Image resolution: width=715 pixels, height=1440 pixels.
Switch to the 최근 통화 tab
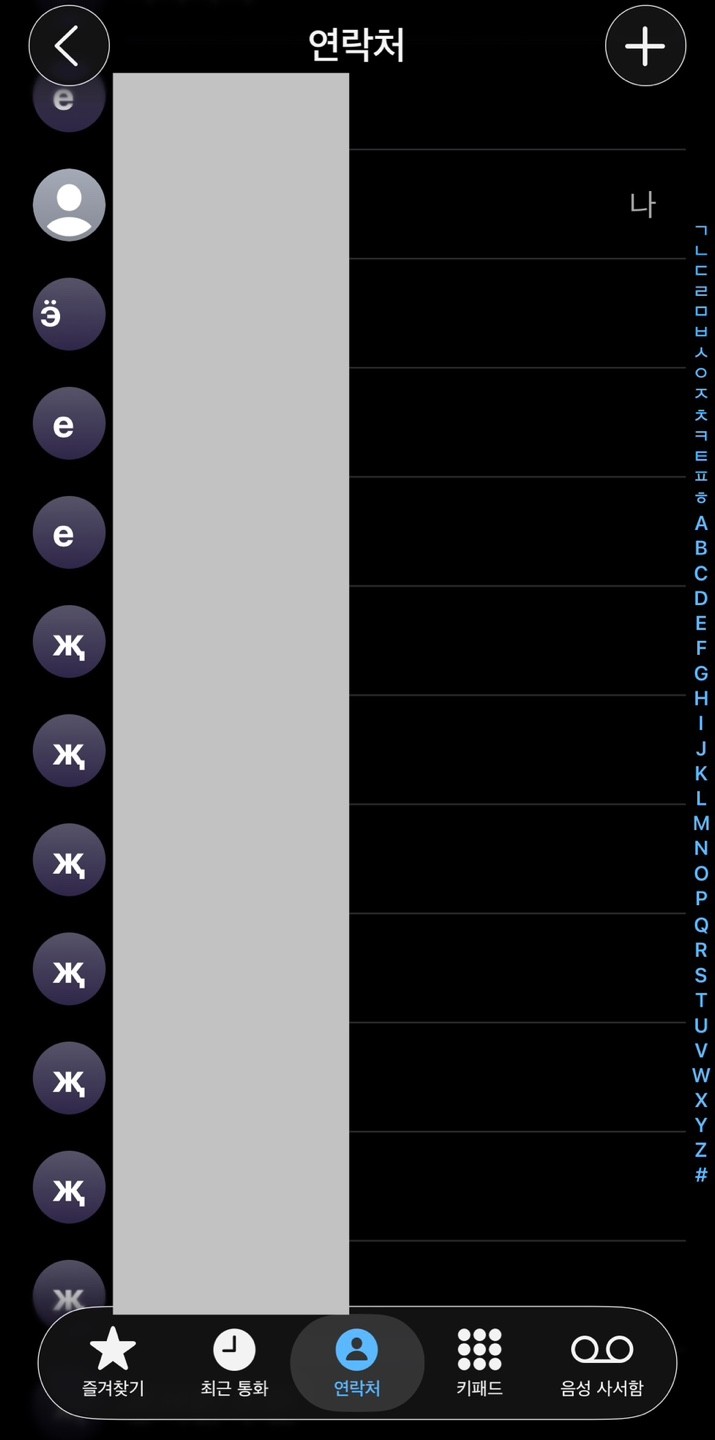(234, 1362)
